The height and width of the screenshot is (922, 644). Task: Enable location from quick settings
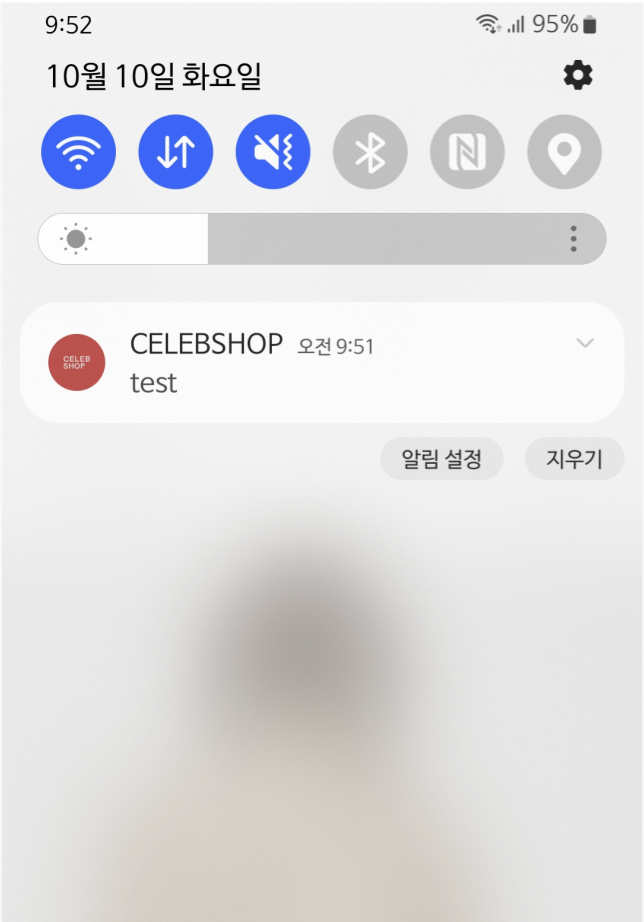point(564,153)
